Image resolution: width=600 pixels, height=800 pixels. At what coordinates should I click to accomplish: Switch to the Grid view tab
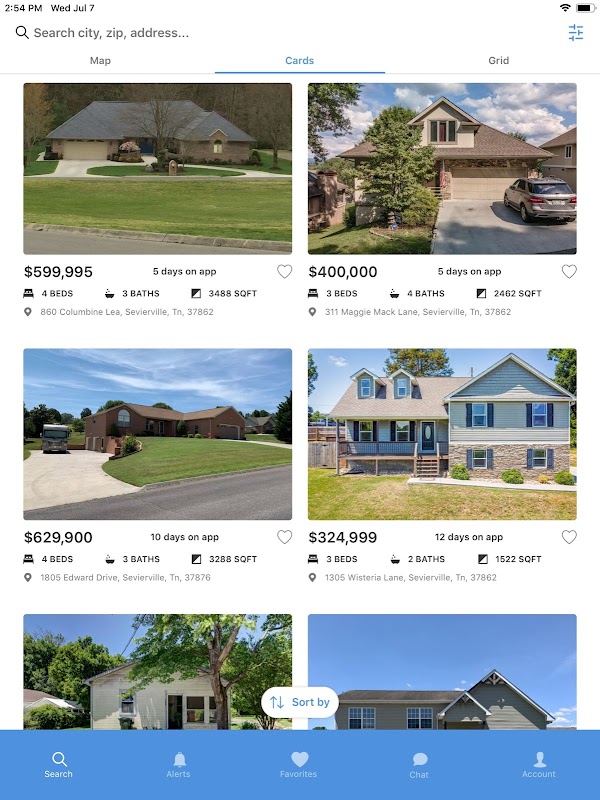pyautogui.click(x=498, y=61)
